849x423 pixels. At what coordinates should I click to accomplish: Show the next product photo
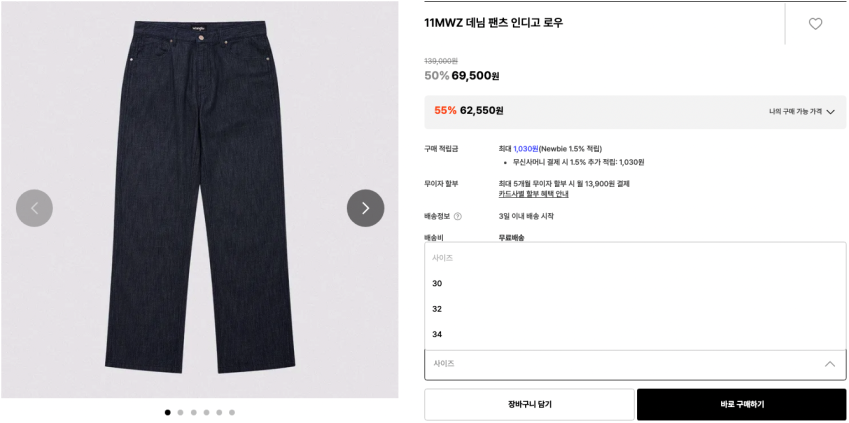[365, 208]
